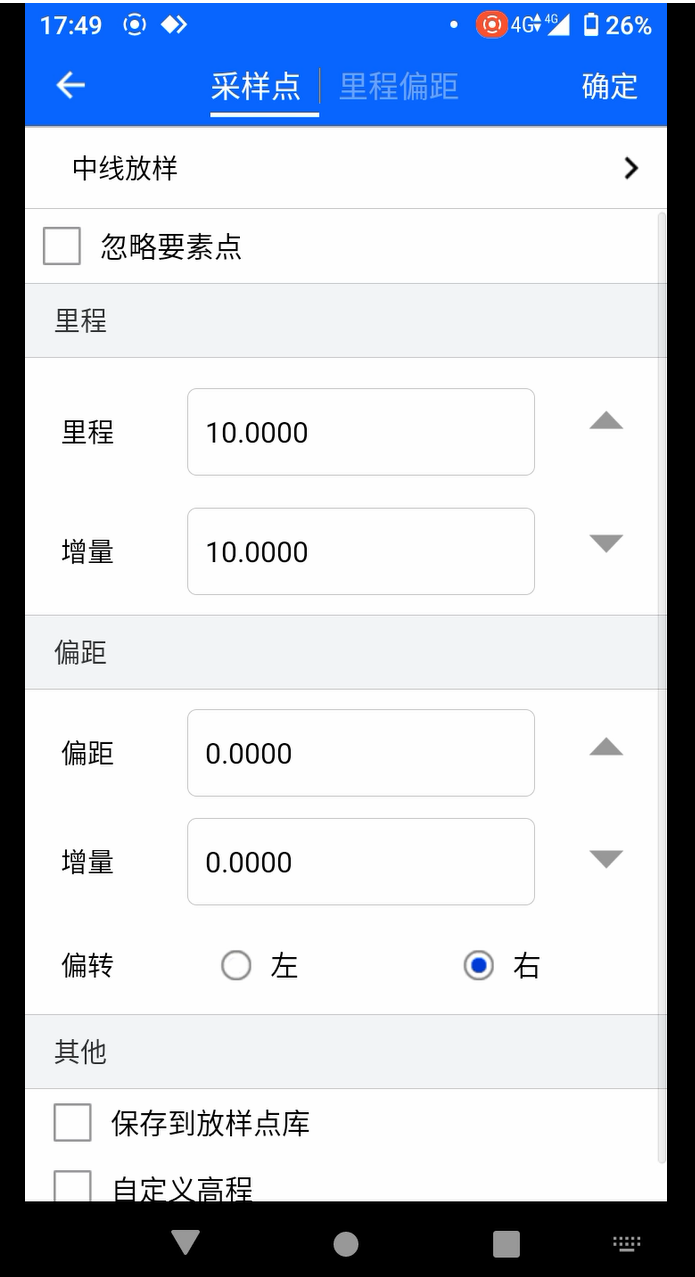
Task: Select 右 for 偏转
Action: pos(479,966)
